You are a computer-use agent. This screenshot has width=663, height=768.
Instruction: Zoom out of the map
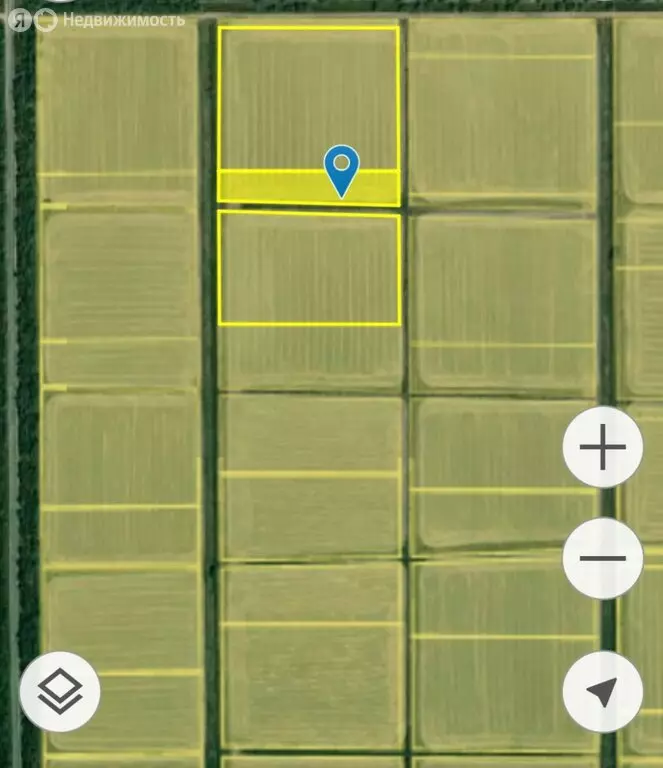click(x=603, y=558)
